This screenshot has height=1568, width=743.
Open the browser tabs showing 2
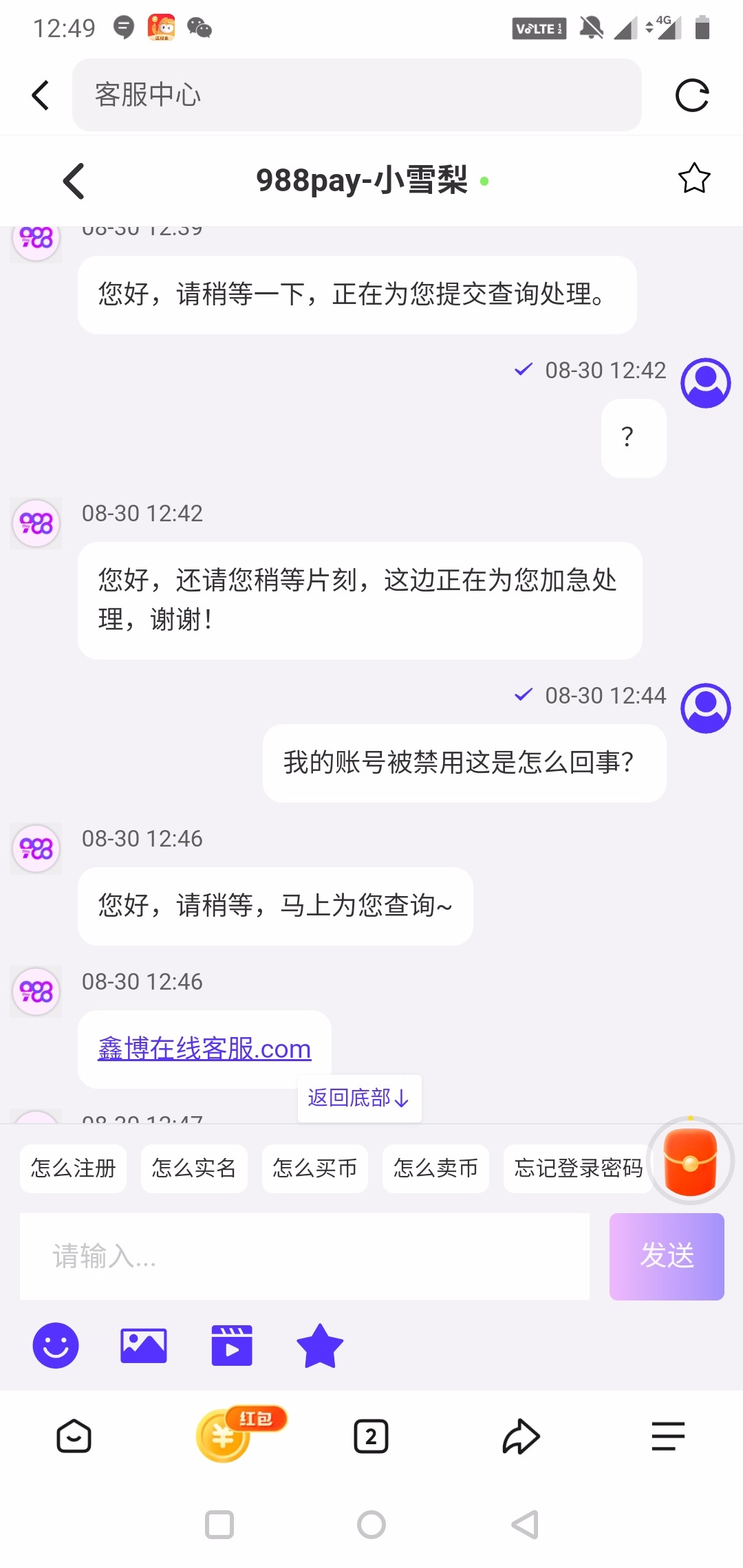click(x=371, y=1437)
